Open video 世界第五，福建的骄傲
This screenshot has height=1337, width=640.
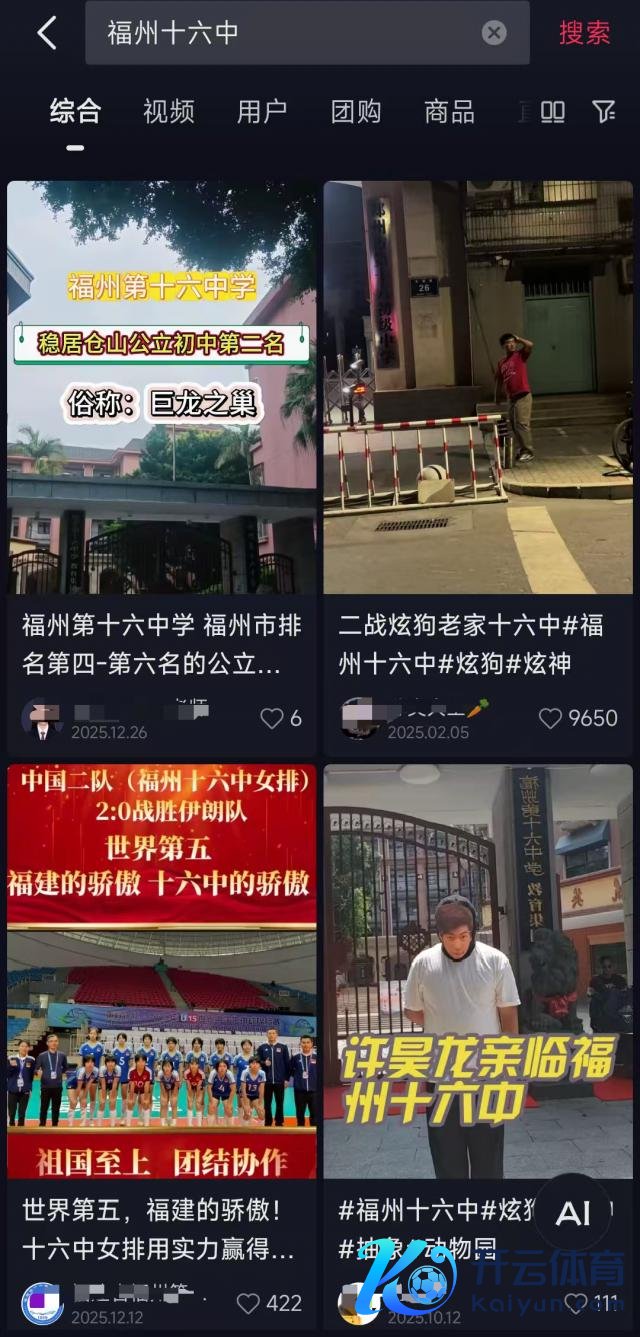click(162, 972)
